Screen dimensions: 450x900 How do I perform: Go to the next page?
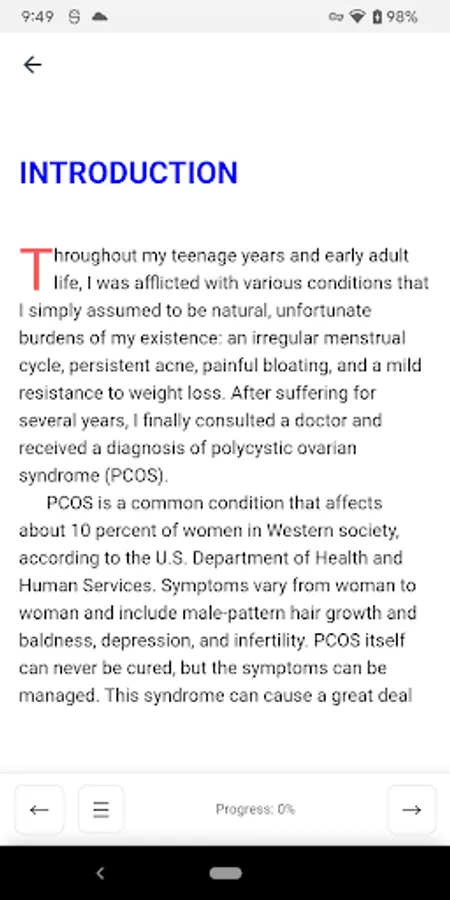(x=412, y=809)
